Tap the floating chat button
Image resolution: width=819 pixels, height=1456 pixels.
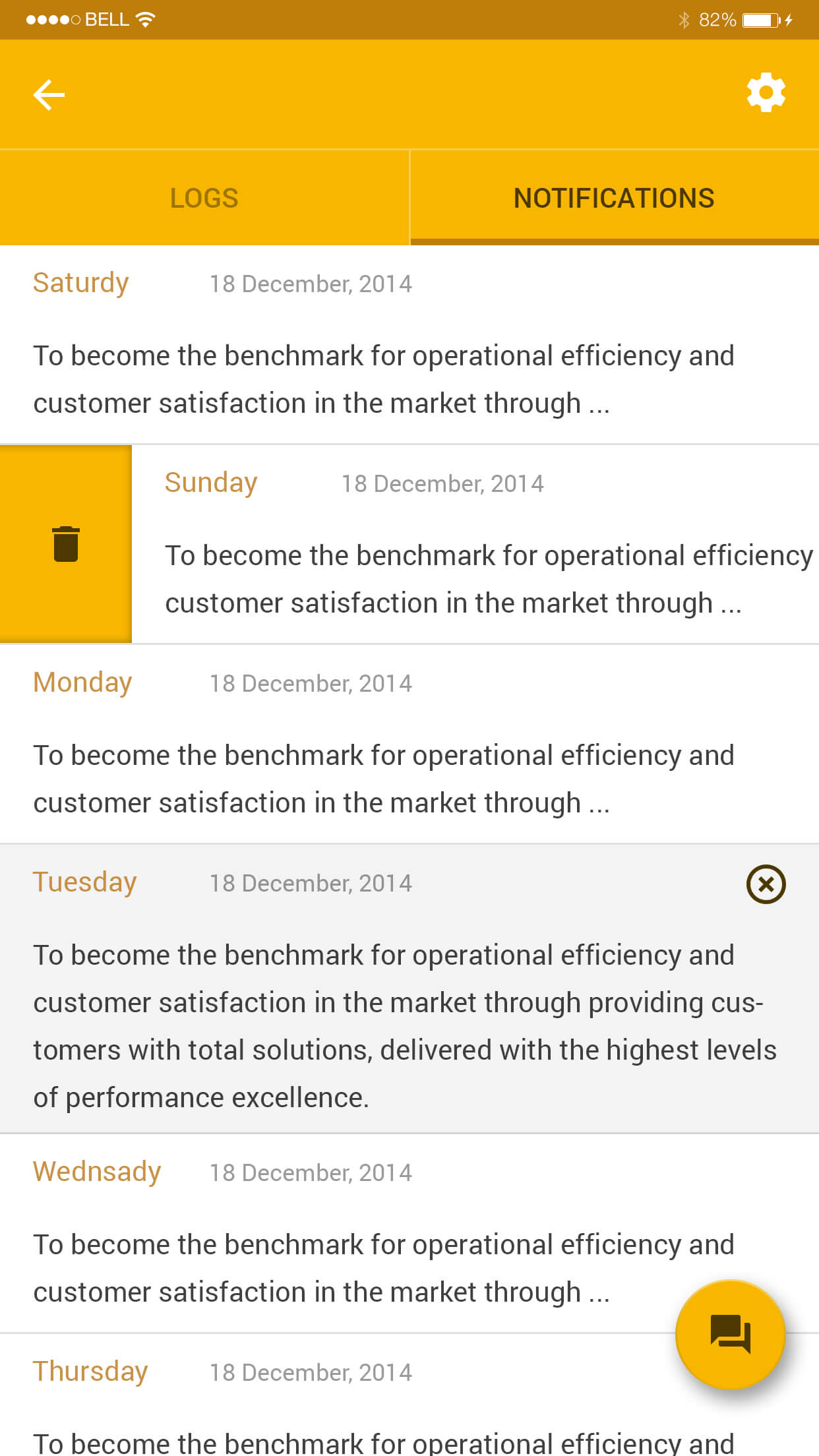coord(731,1335)
